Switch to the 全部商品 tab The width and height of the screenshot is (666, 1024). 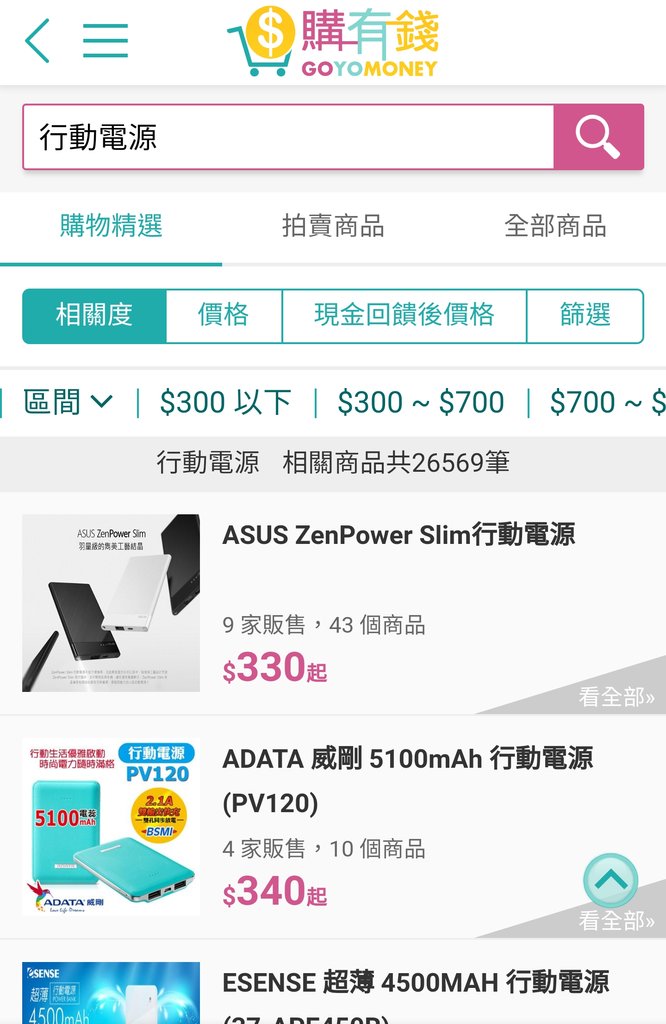click(x=555, y=226)
